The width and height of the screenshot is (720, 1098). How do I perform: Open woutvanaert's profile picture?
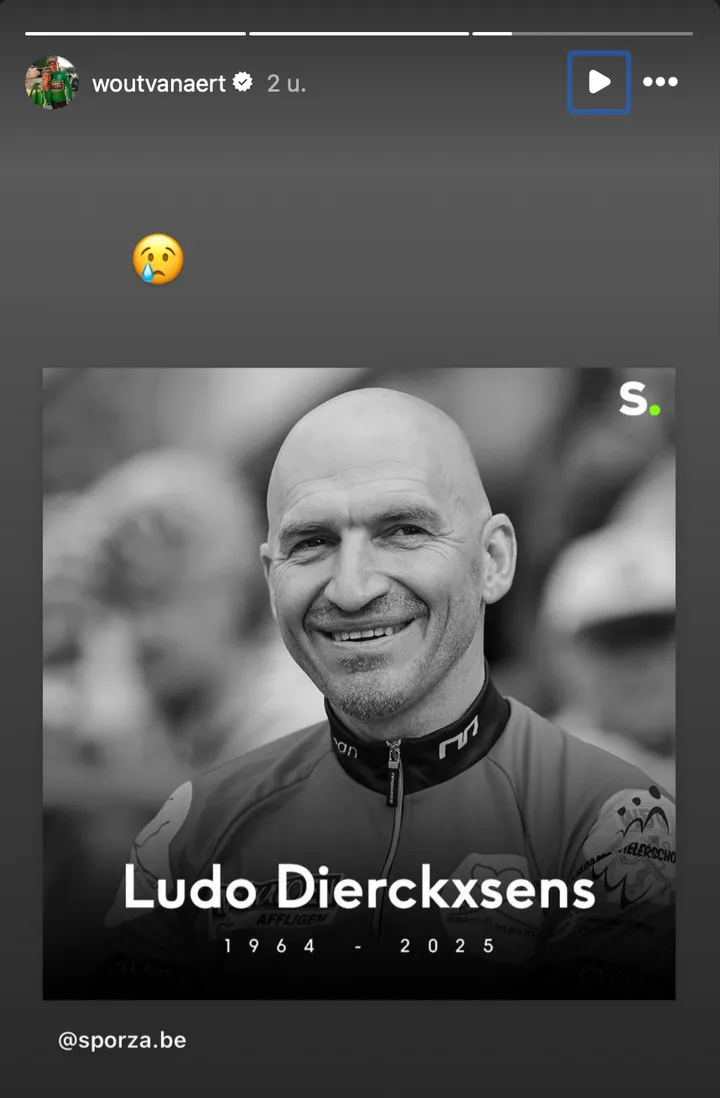click(x=52, y=83)
